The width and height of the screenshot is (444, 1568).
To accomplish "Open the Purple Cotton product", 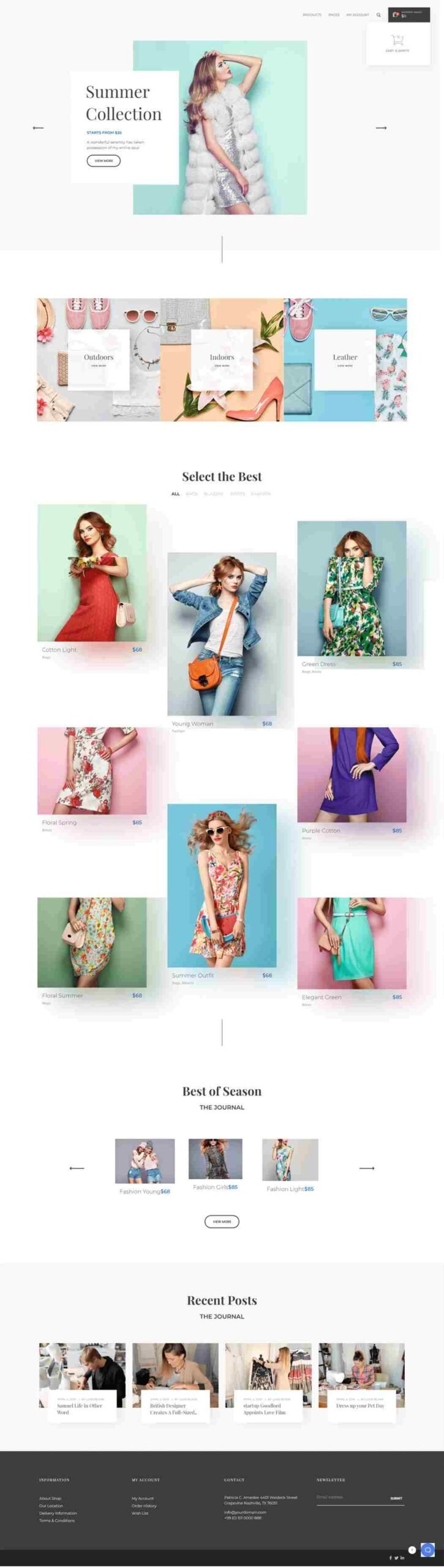I will (352, 775).
